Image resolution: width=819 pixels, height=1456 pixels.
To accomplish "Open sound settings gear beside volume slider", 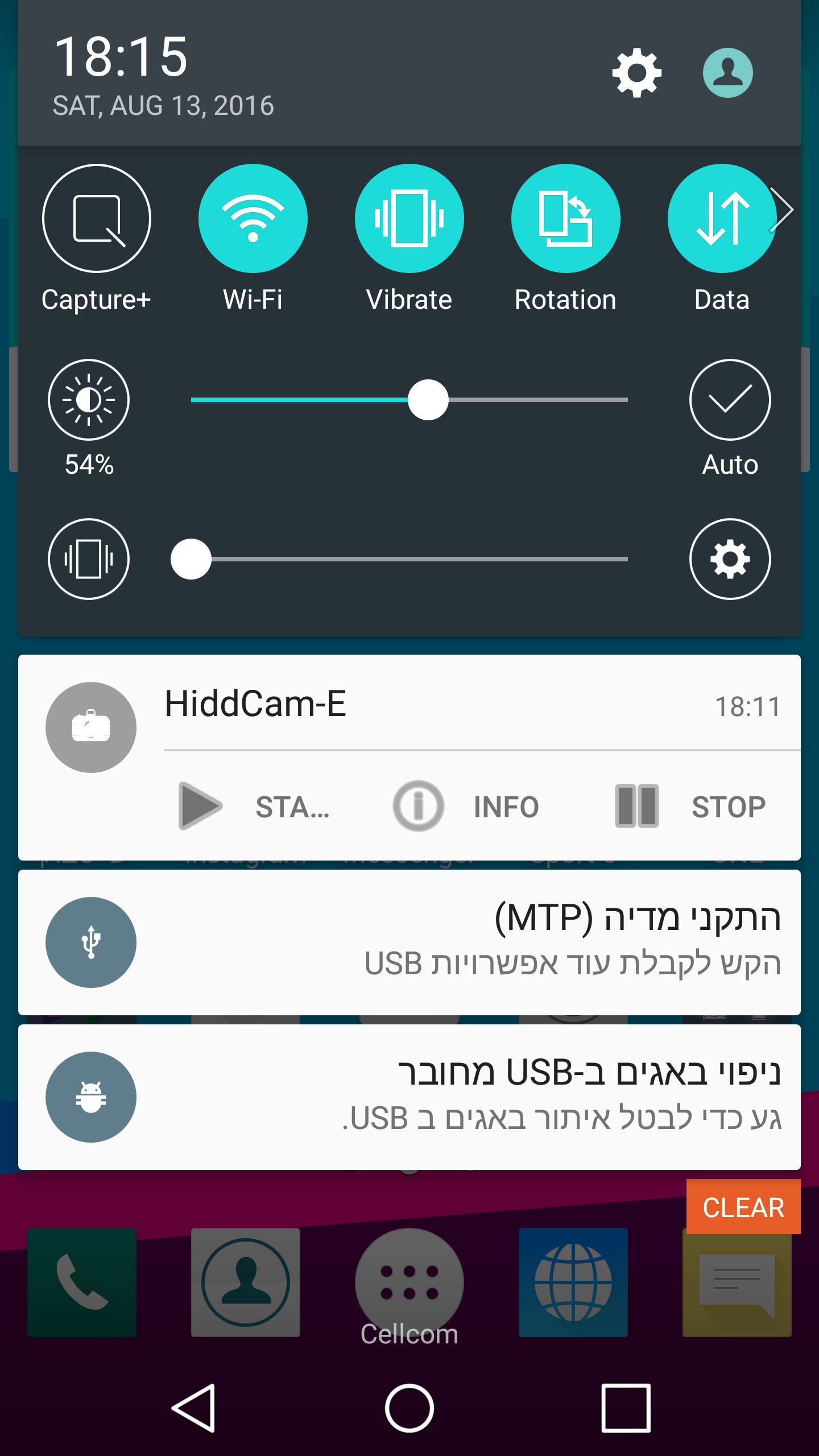I will click(730, 559).
